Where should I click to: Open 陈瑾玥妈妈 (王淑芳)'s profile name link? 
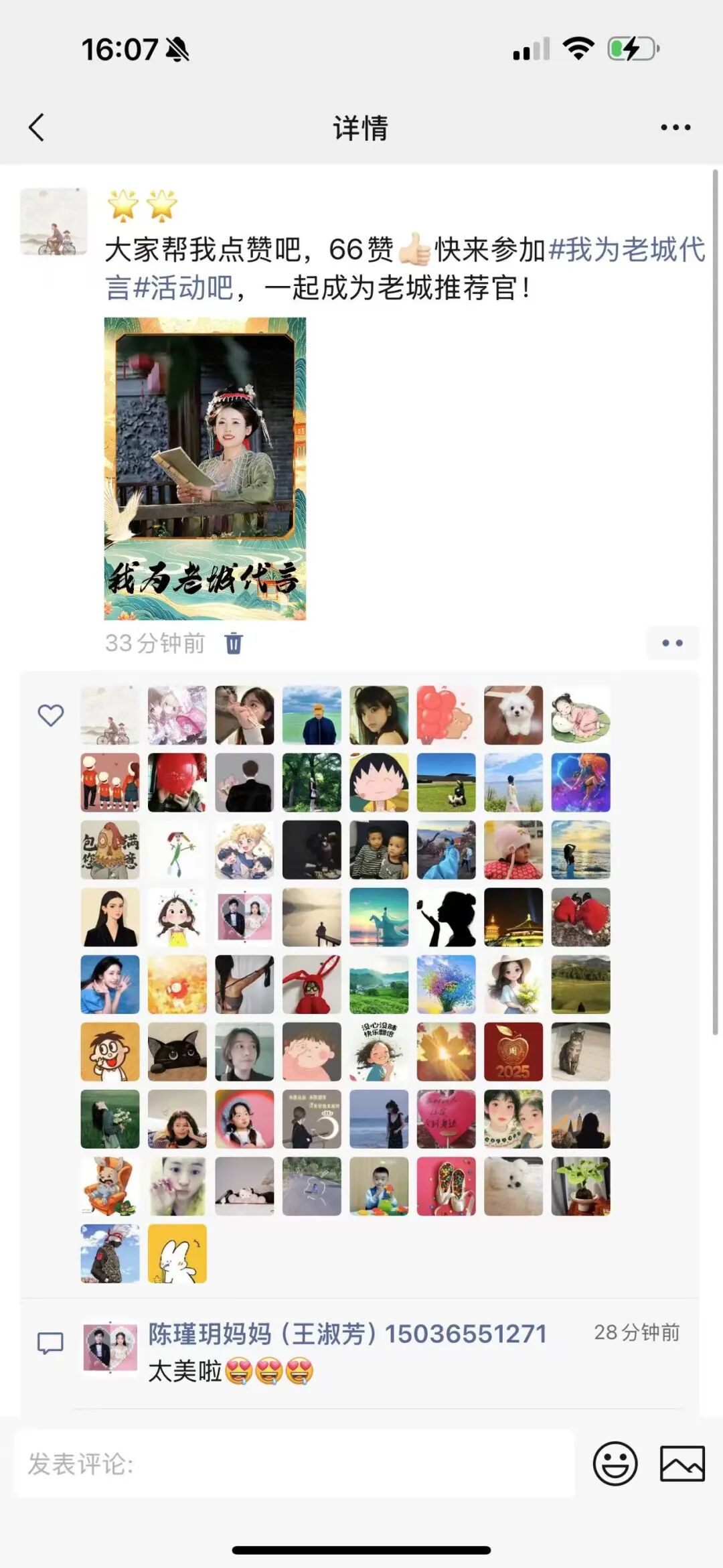click(347, 1334)
